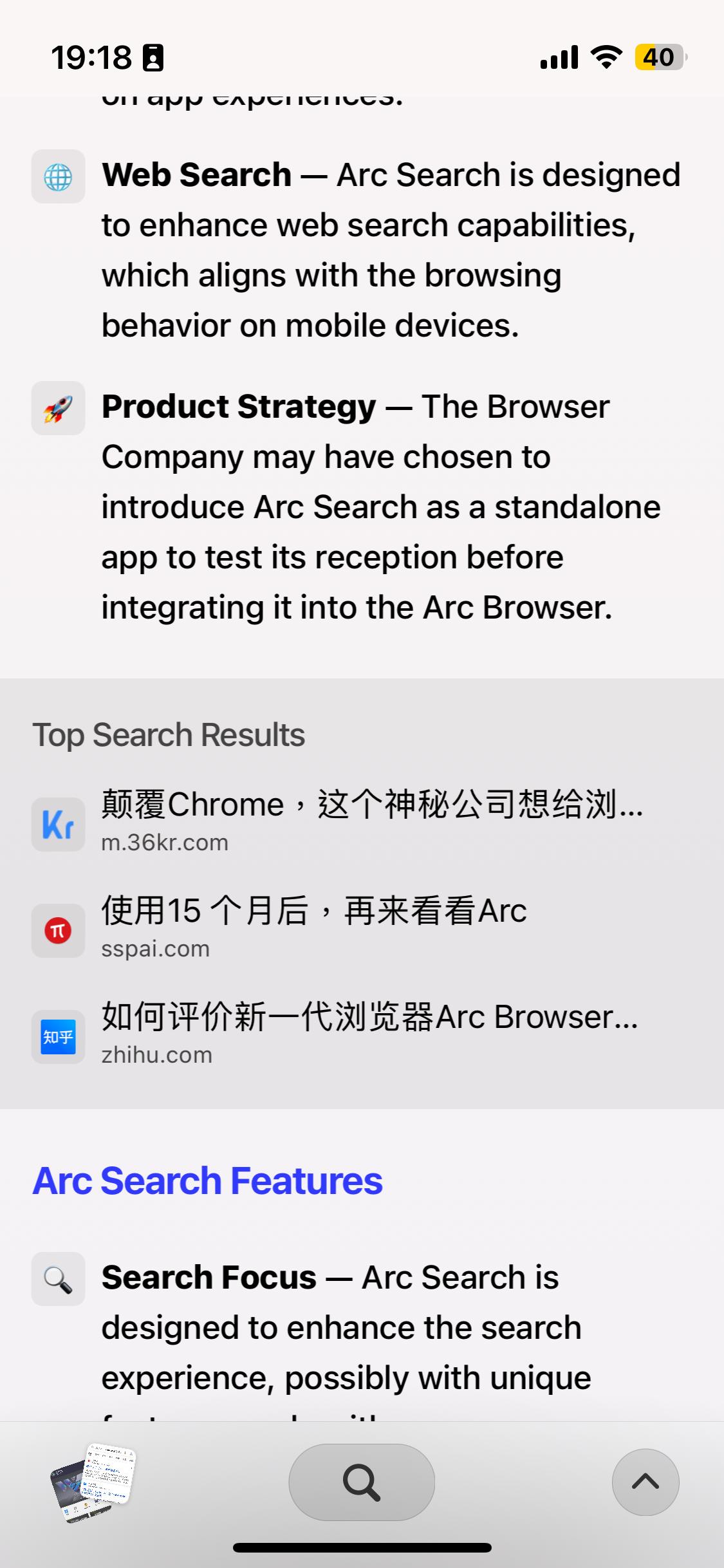The width and height of the screenshot is (724, 1568).
Task: Tap the Zhihu site icon
Action: [x=57, y=1036]
